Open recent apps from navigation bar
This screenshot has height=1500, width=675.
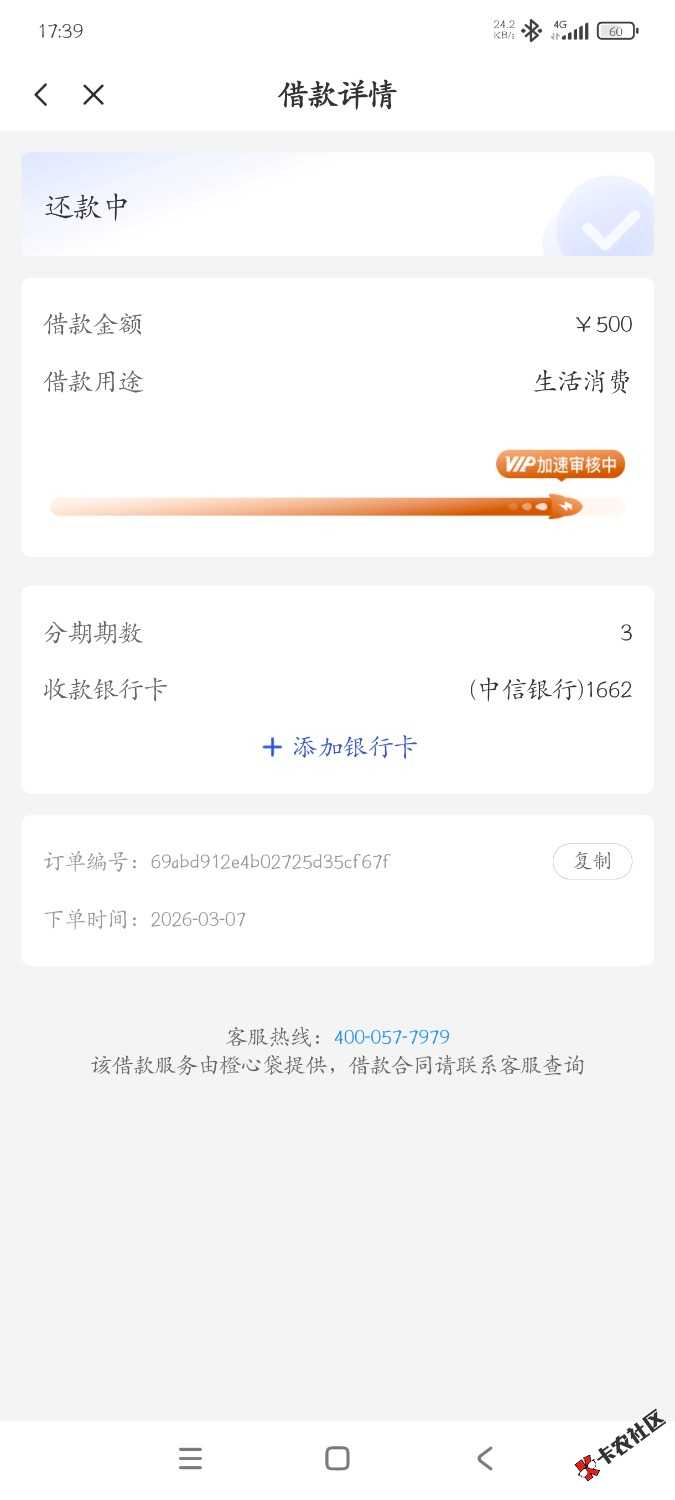click(x=190, y=1459)
